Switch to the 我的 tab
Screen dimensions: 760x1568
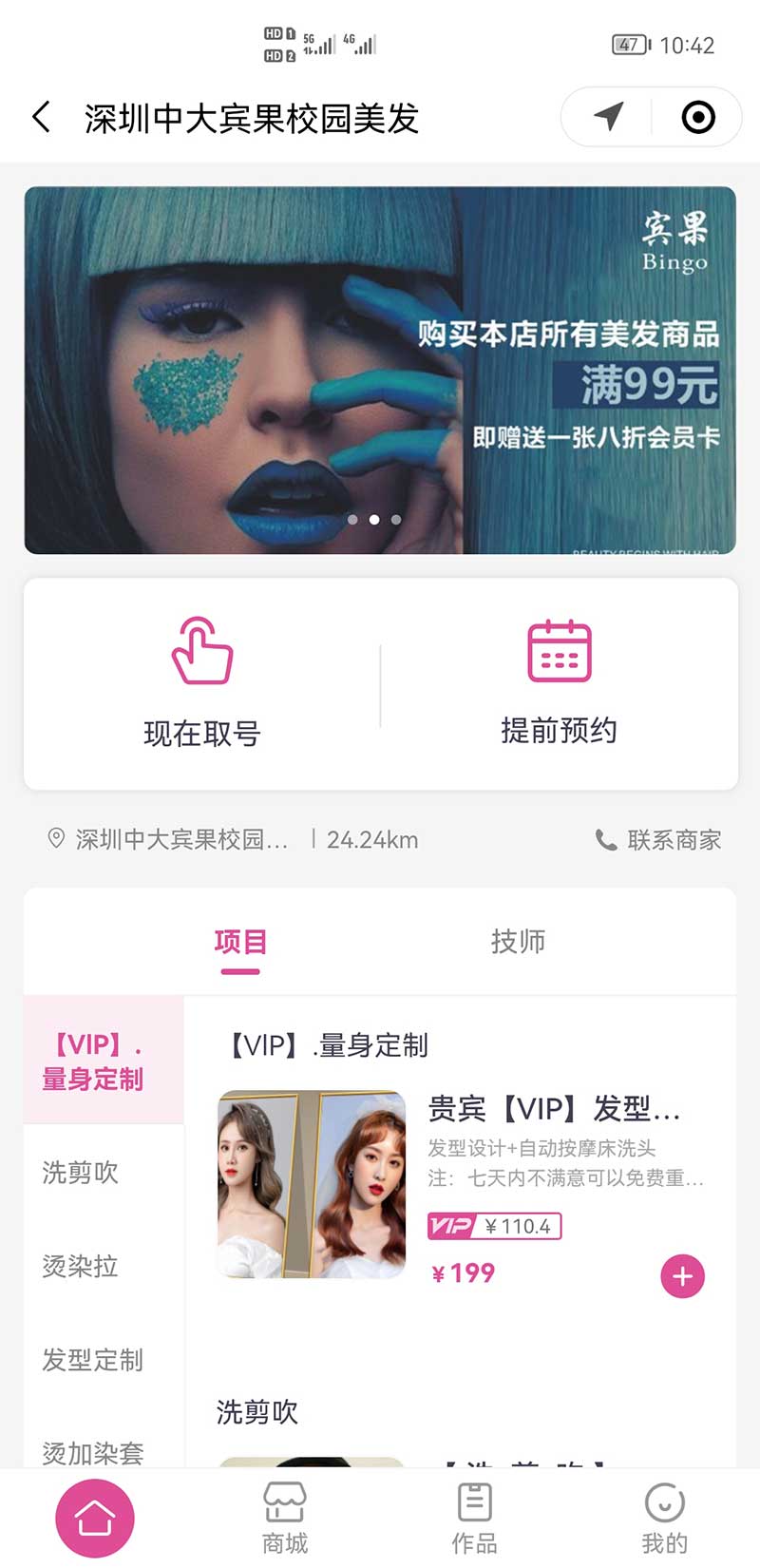pyautogui.click(x=664, y=1519)
